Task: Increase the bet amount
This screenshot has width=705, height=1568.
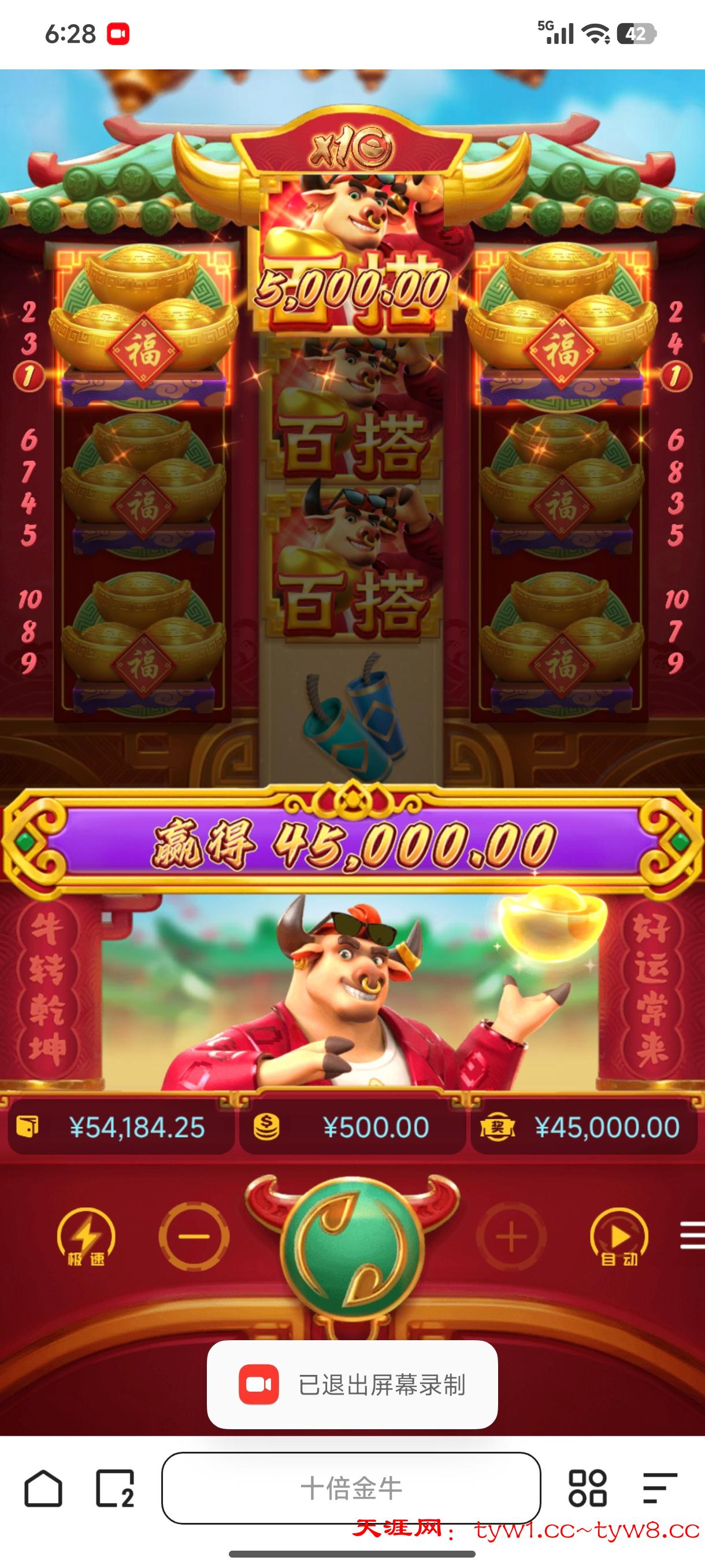Action: point(511,1236)
